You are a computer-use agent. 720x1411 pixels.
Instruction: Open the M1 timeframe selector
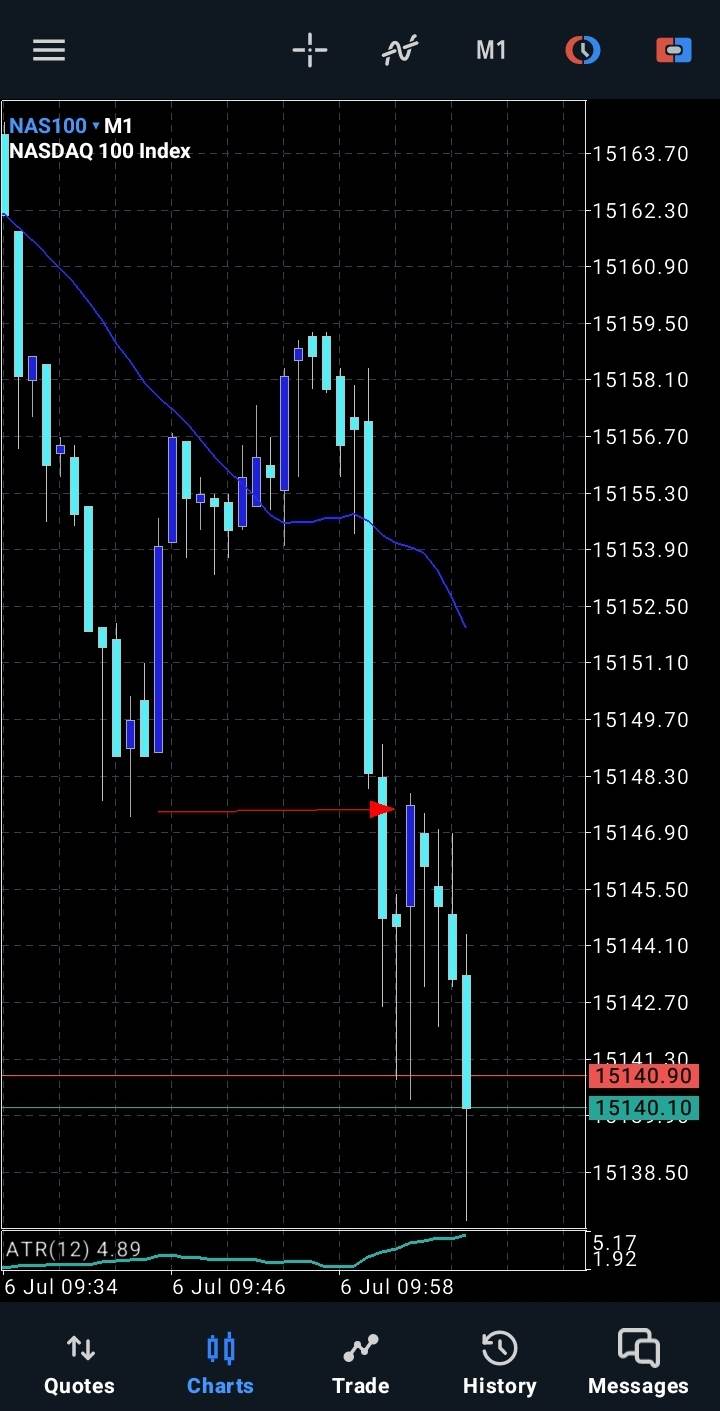(x=491, y=50)
